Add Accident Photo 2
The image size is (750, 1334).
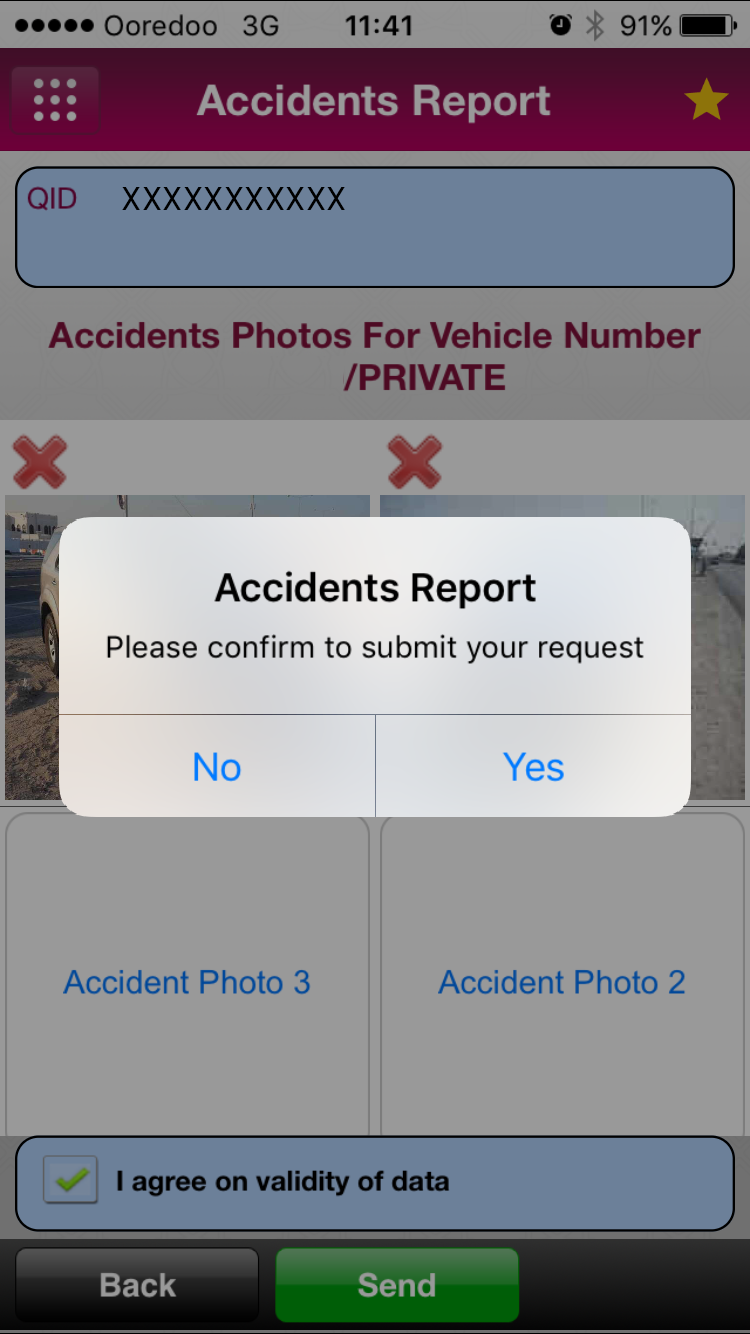562,982
